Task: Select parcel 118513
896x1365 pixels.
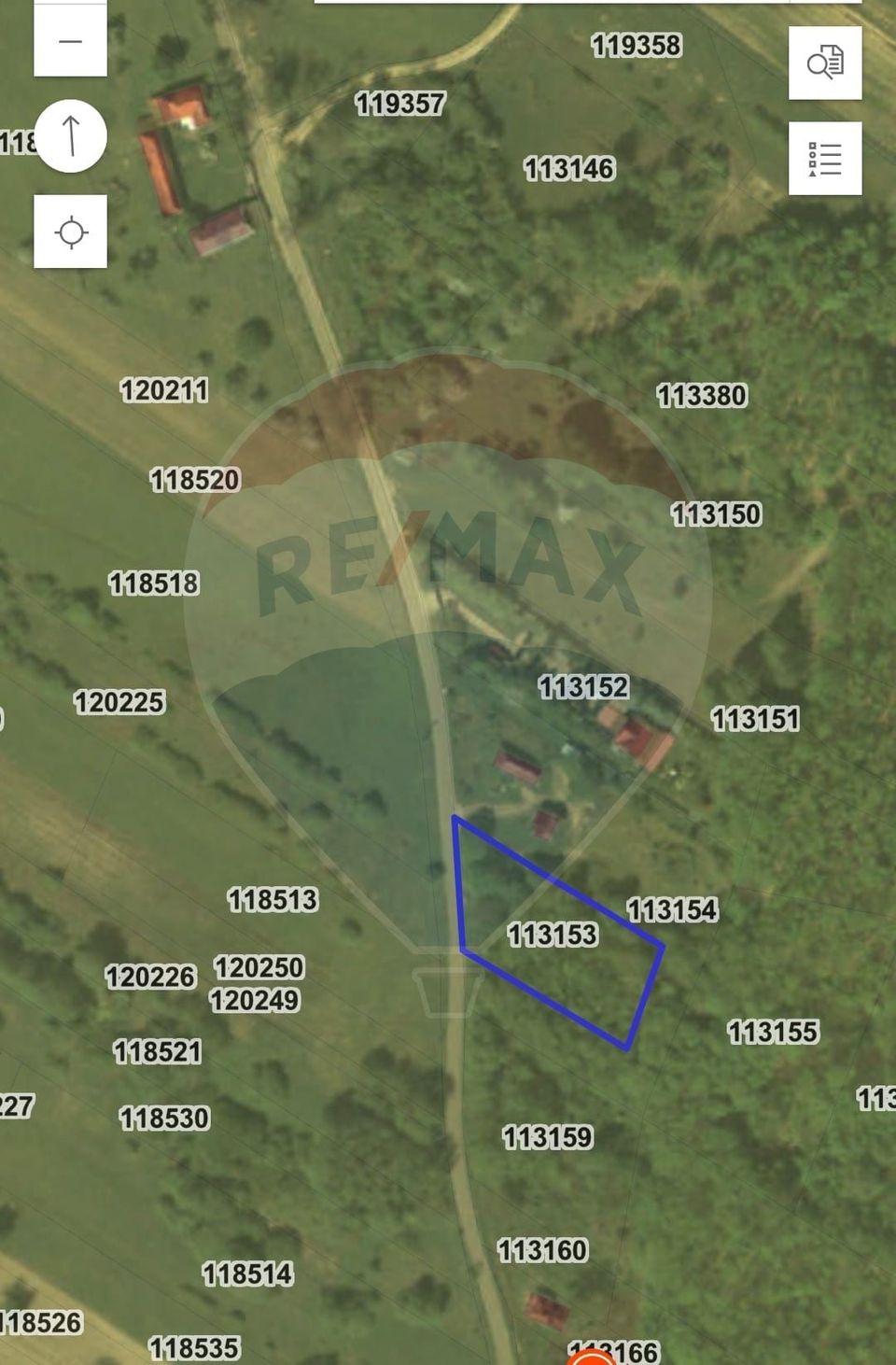Action: (x=273, y=900)
